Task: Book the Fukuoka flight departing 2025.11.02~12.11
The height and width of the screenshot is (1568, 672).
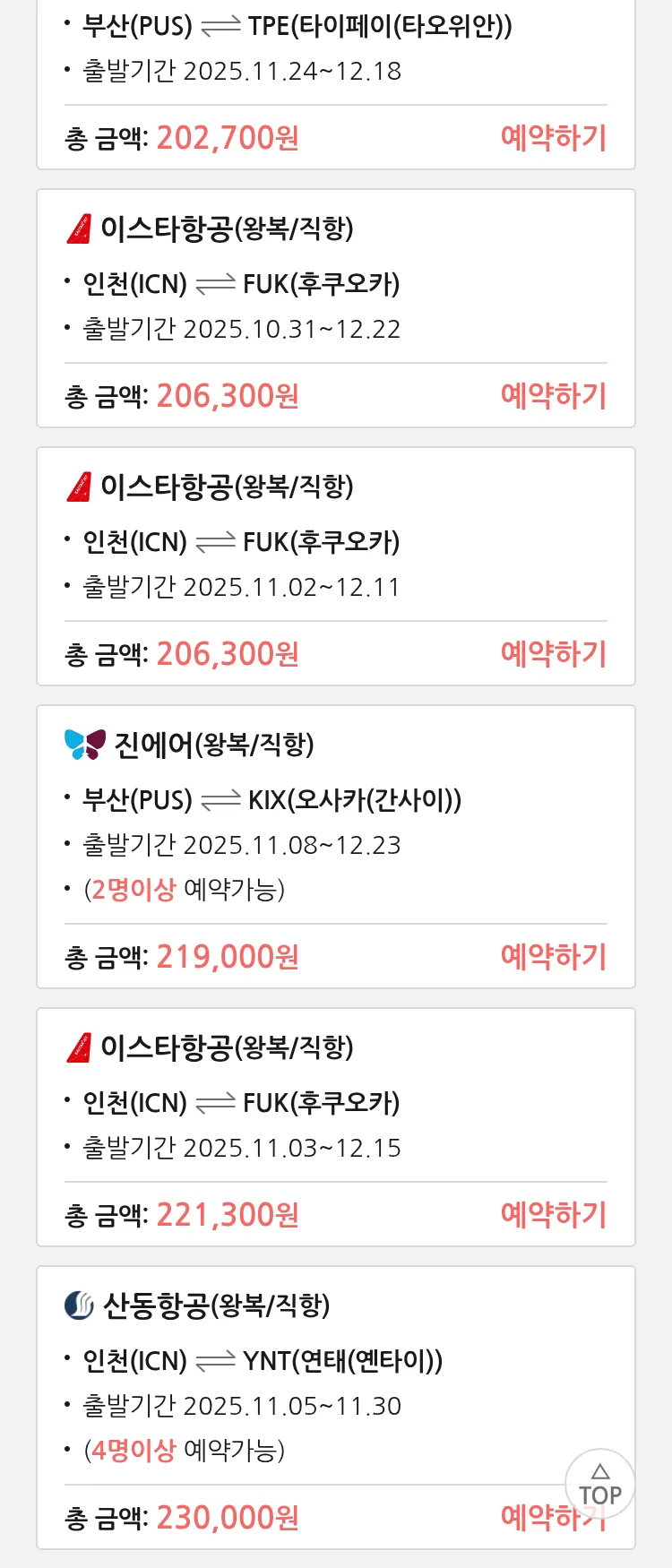Action: [x=553, y=654]
